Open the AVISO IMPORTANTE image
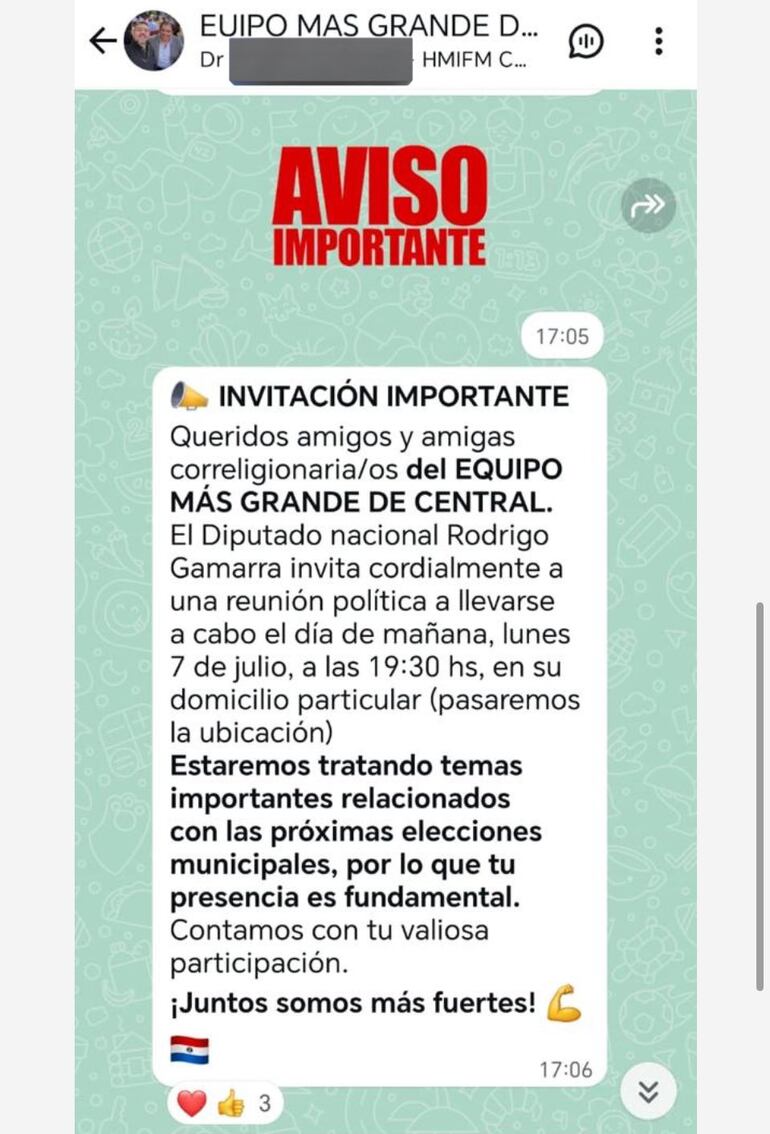 pos(379,207)
